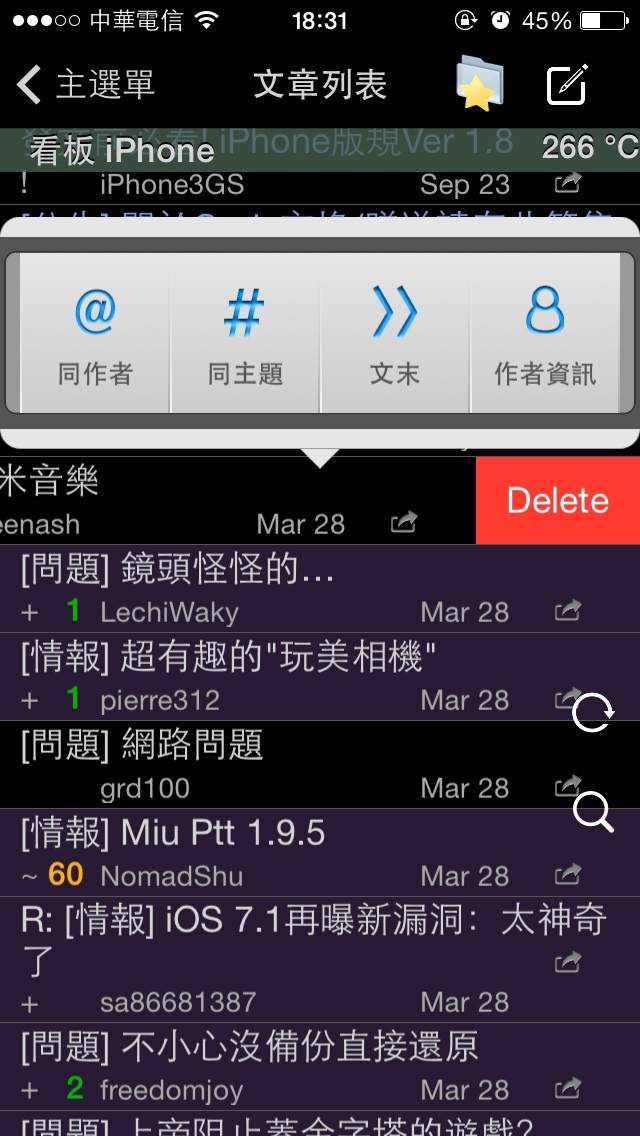Screen dimensions: 640x1136
Task: Share the iPhone3GS pinned post
Action: tap(568, 183)
